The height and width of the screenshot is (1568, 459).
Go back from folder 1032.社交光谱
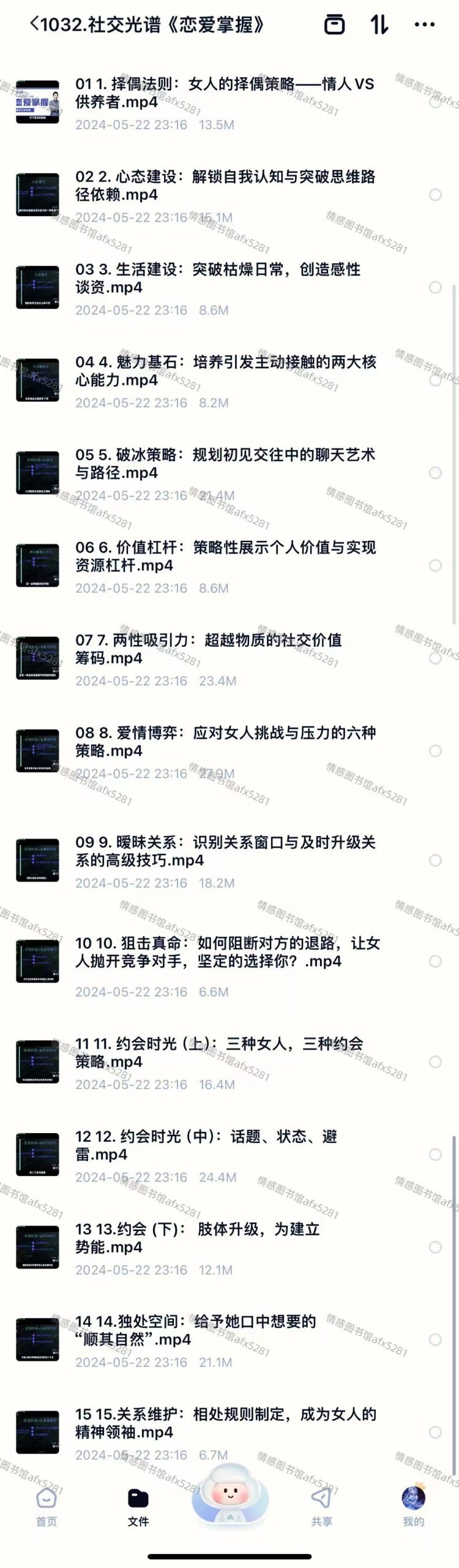[x=34, y=24]
